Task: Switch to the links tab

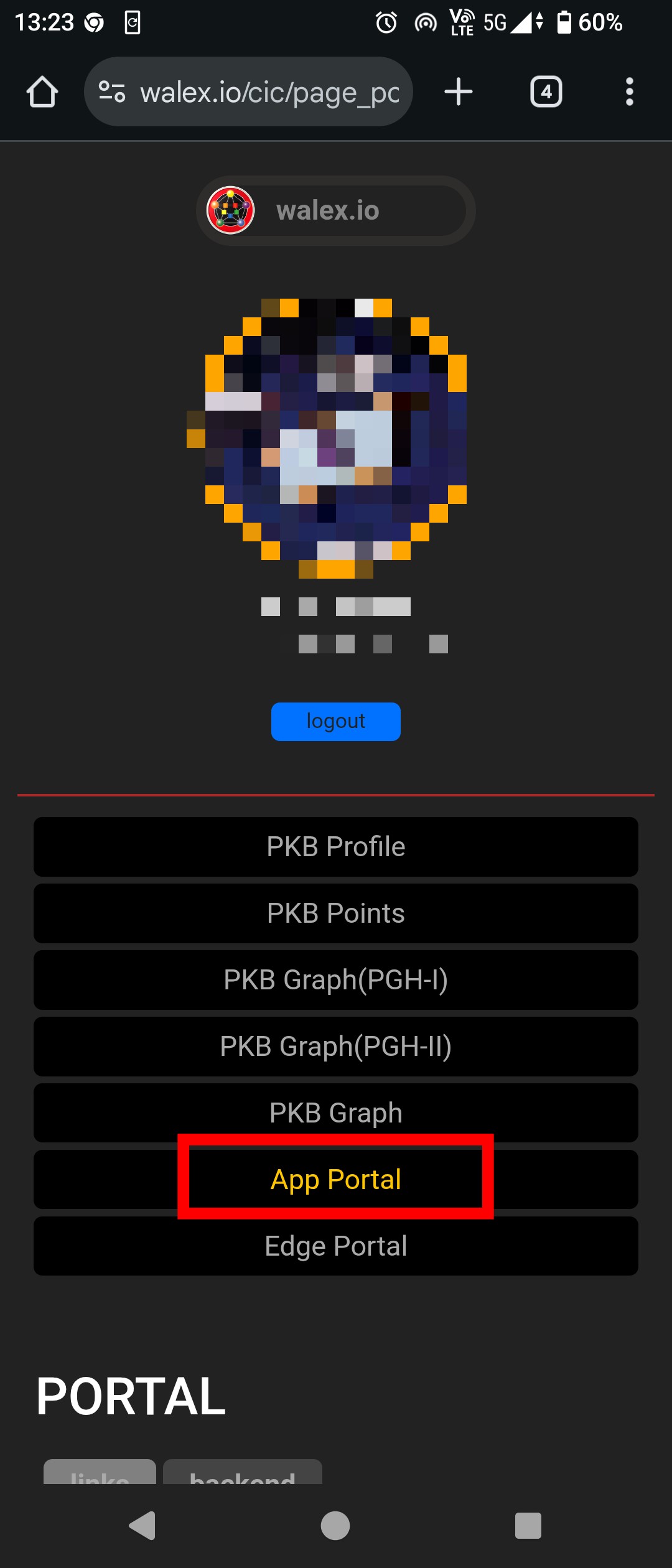Action: click(100, 1473)
